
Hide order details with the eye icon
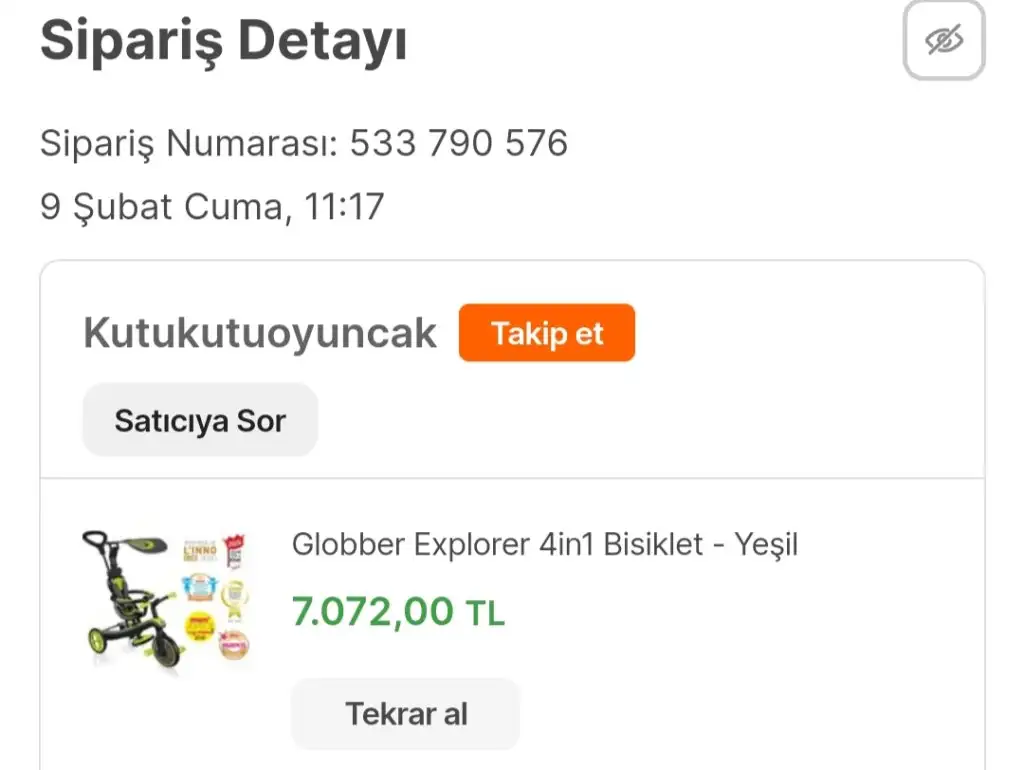[943, 41]
